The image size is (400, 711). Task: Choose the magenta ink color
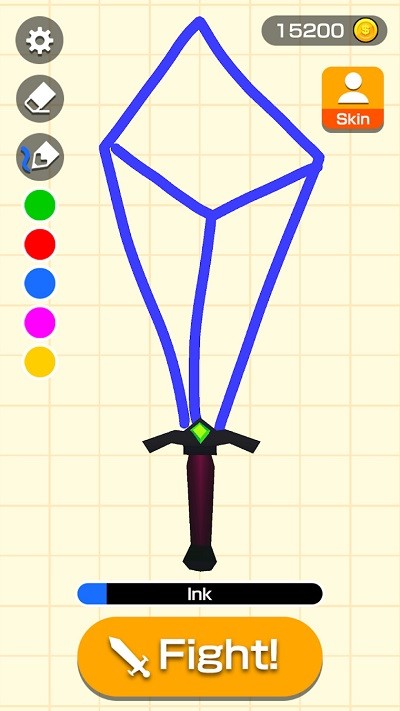point(40,322)
